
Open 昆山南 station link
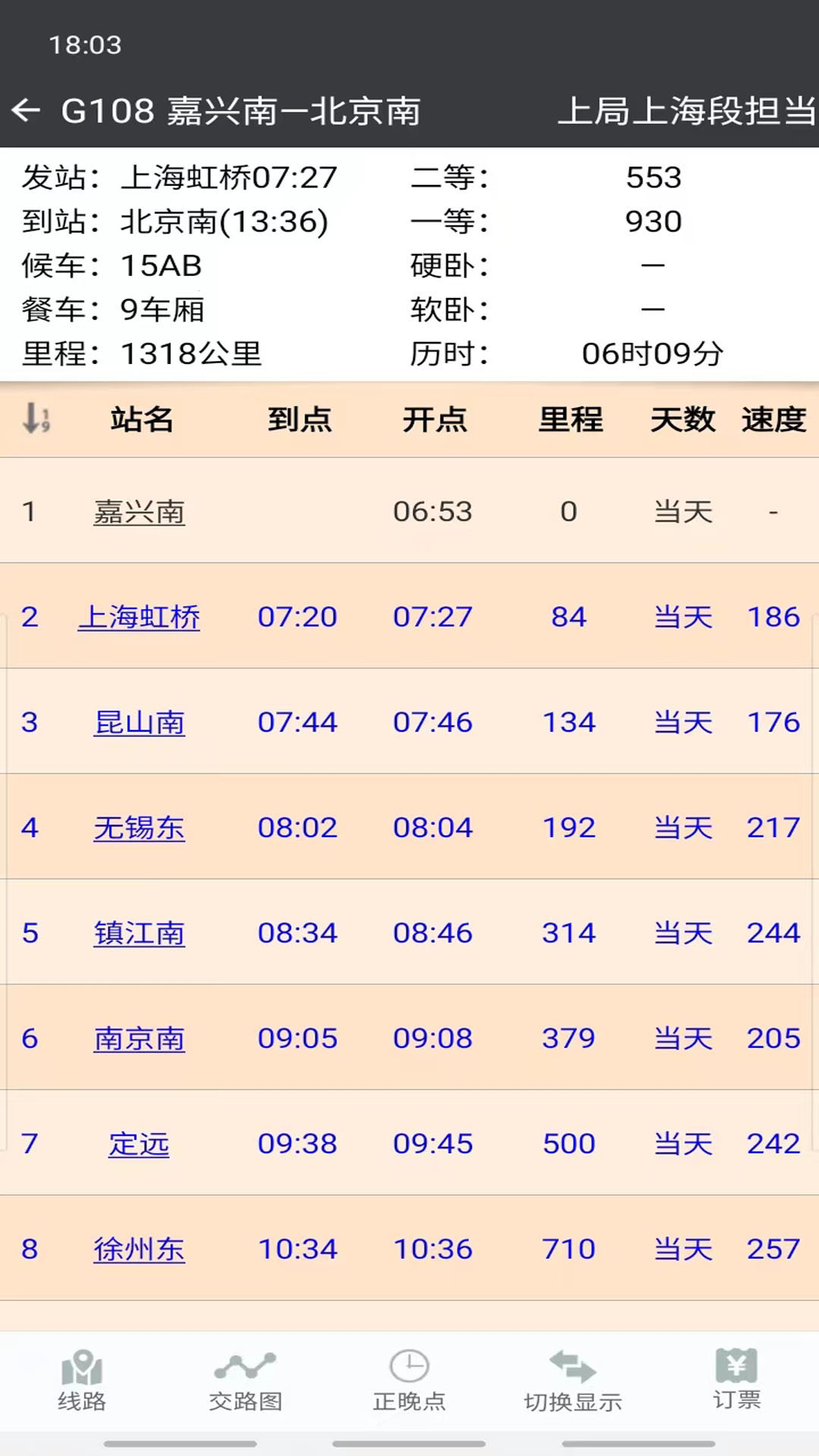(140, 723)
